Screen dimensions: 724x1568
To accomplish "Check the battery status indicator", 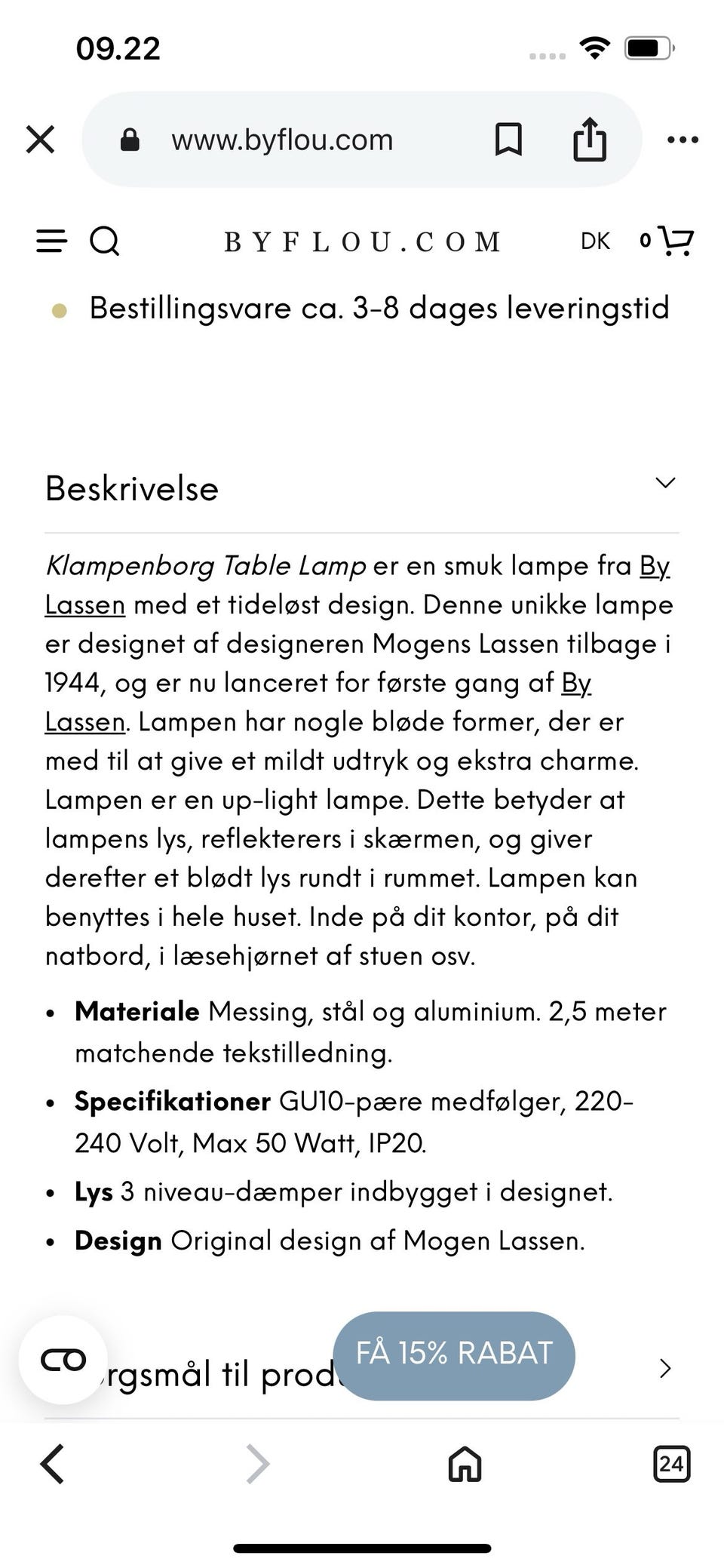I will click(x=646, y=47).
